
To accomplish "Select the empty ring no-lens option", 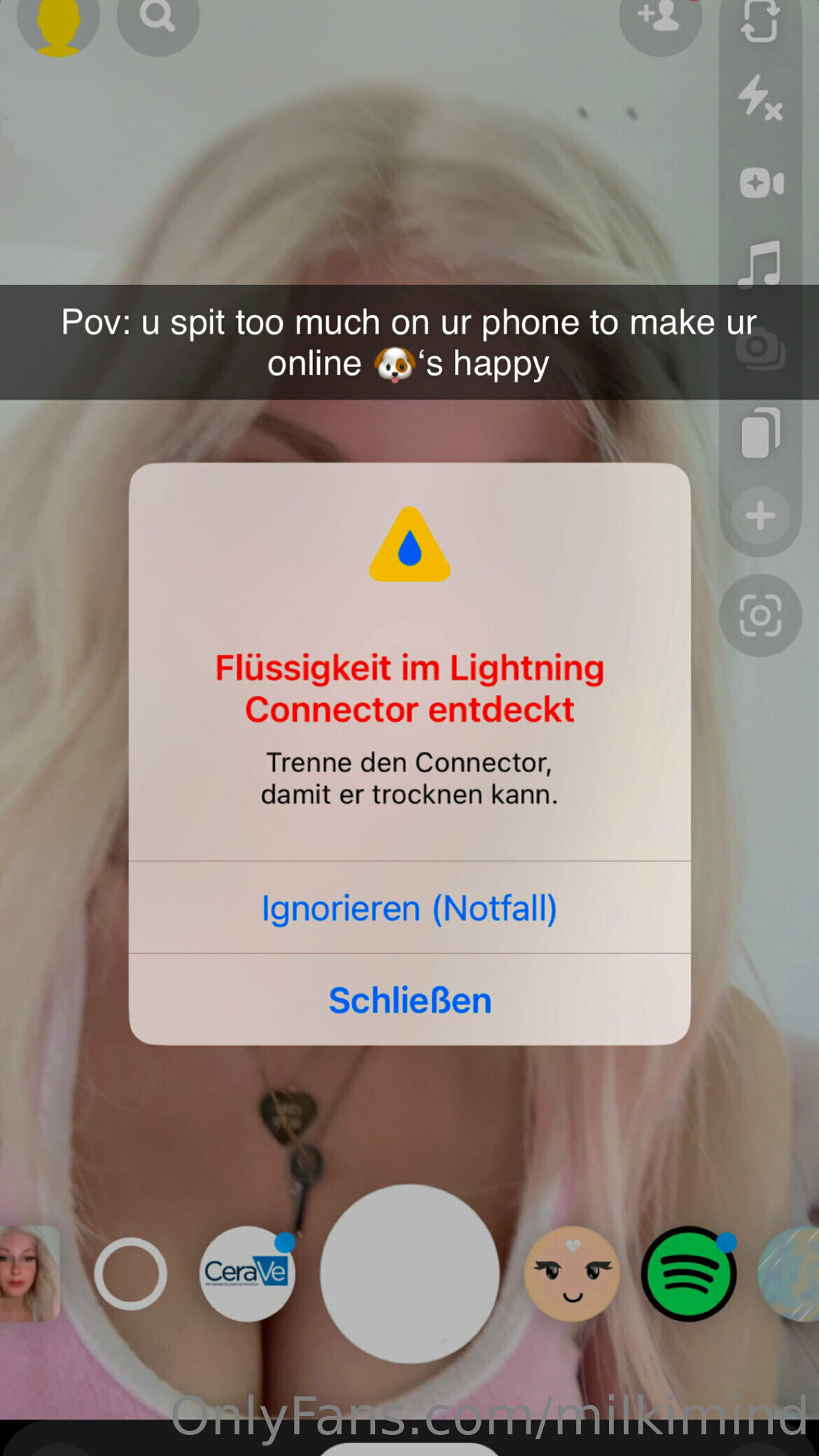I will pyautogui.click(x=131, y=1274).
